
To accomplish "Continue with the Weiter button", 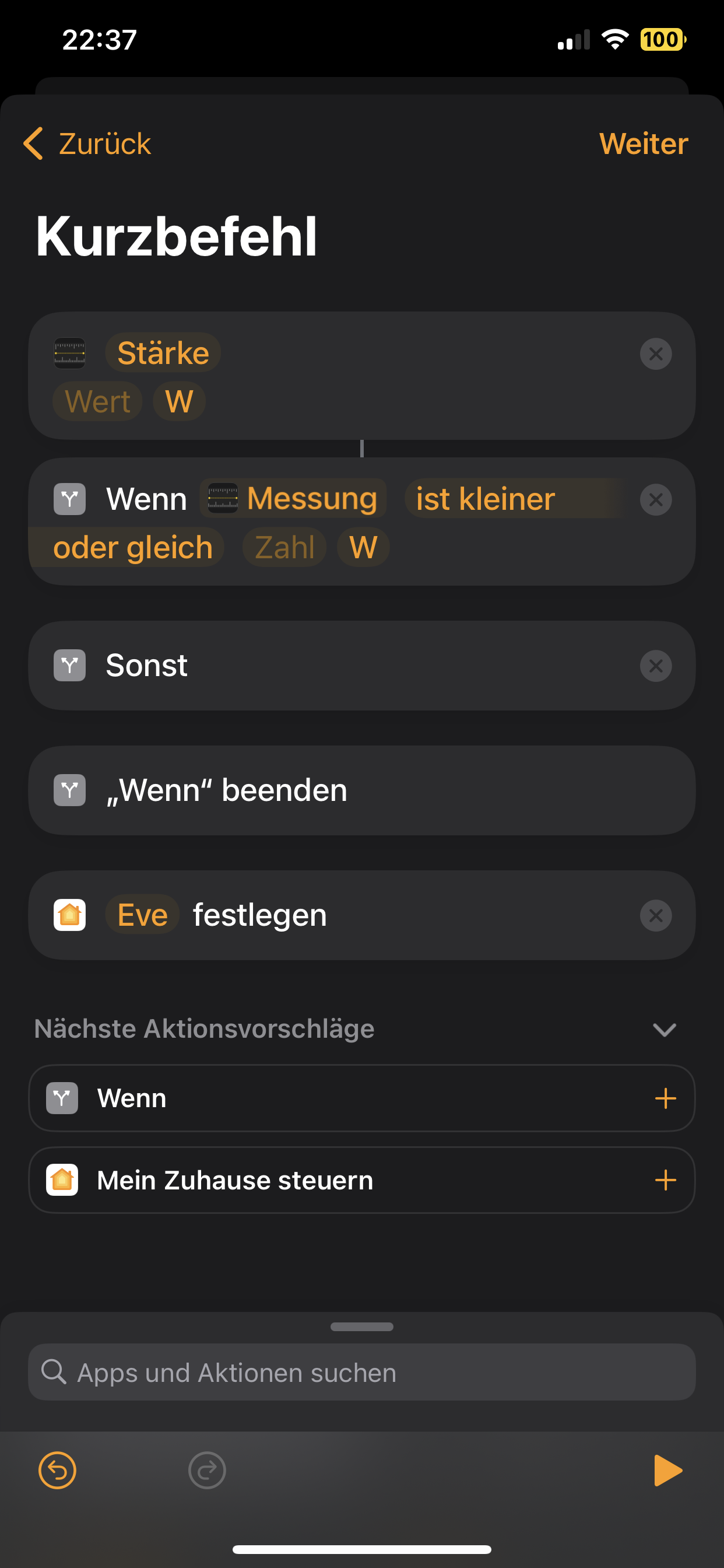I will 643,143.
